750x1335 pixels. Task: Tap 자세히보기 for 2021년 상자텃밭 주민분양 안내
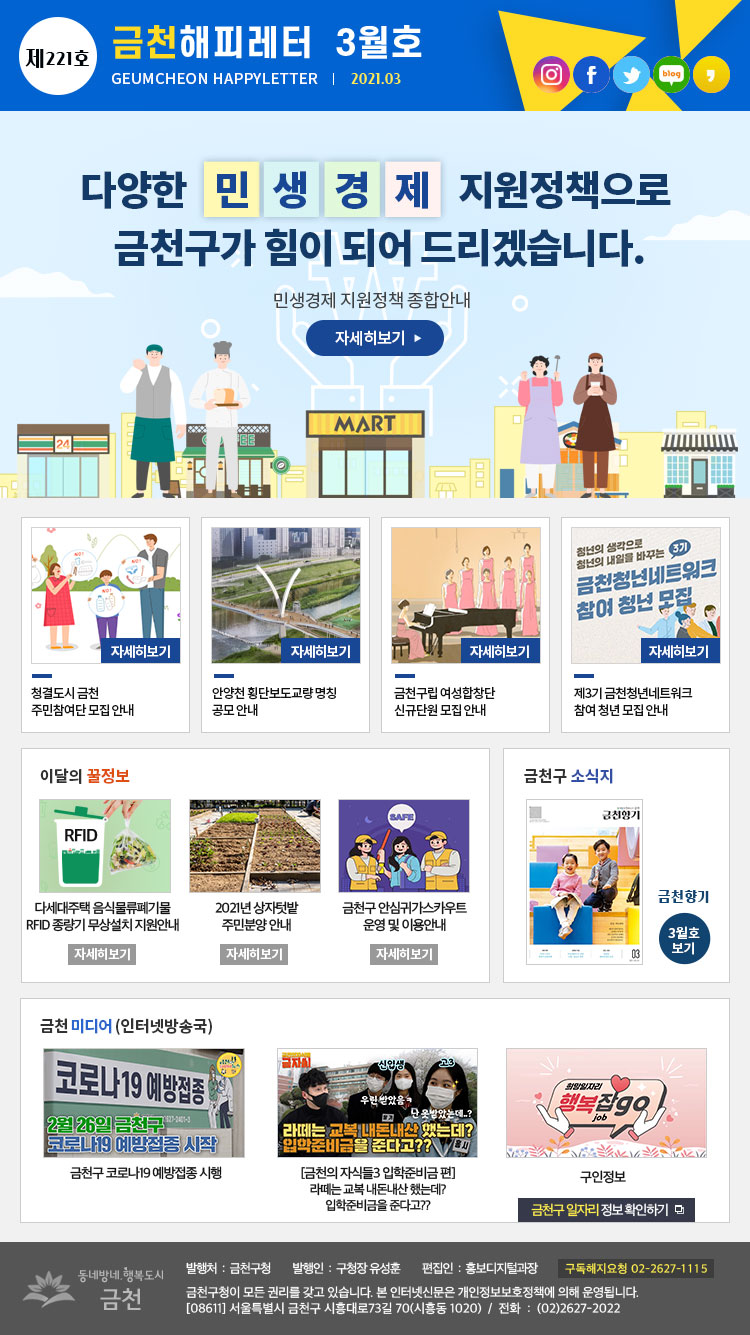pyautogui.click(x=254, y=954)
